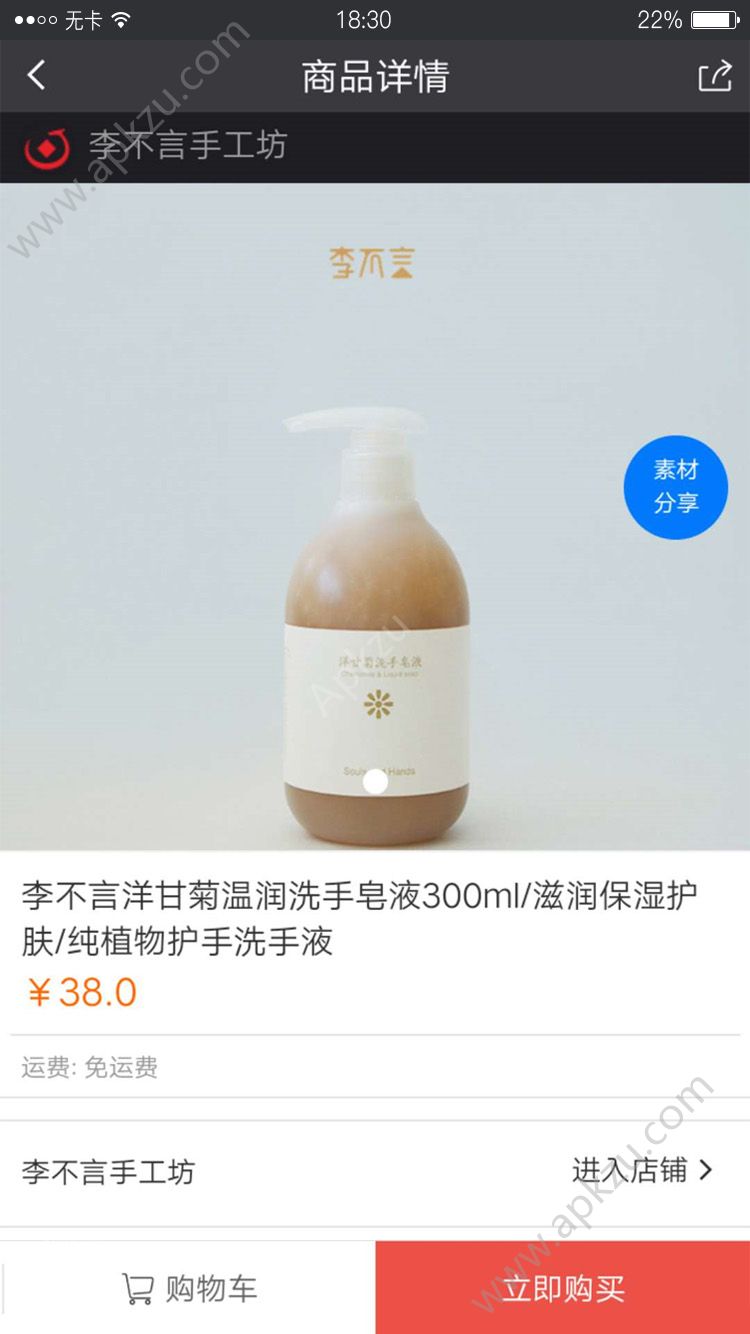Open the shopping cart via the cart icon

point(140,1287)
